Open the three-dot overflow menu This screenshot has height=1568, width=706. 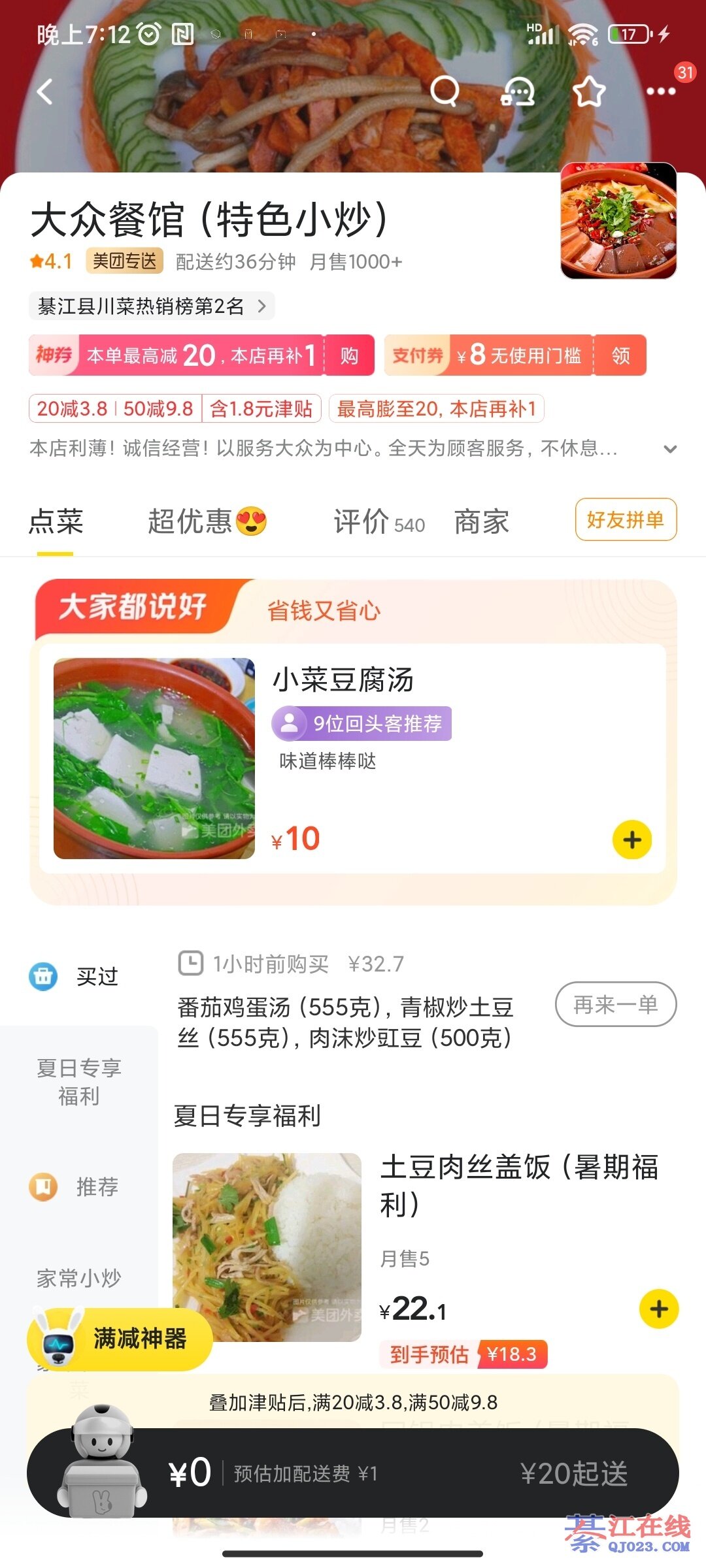tap(661, 91)
